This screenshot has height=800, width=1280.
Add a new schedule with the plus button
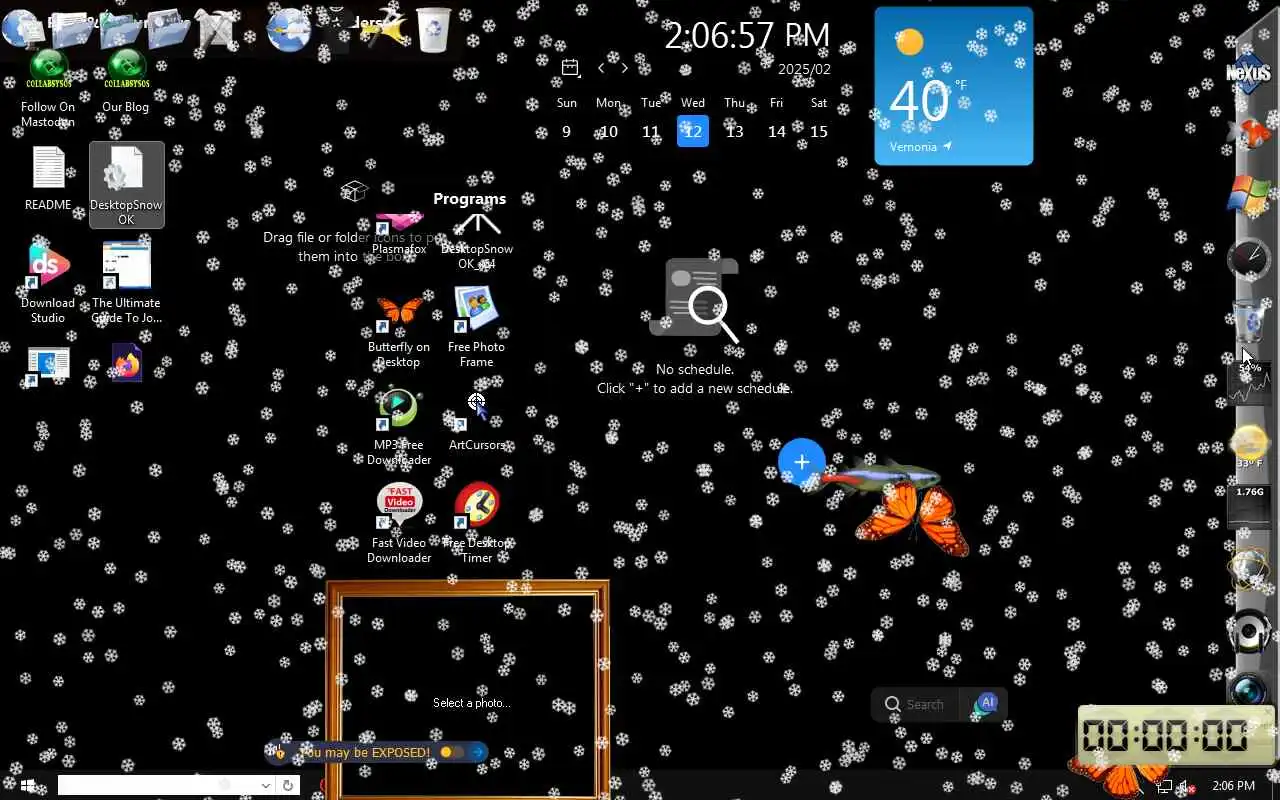click(x=801, y=462)
